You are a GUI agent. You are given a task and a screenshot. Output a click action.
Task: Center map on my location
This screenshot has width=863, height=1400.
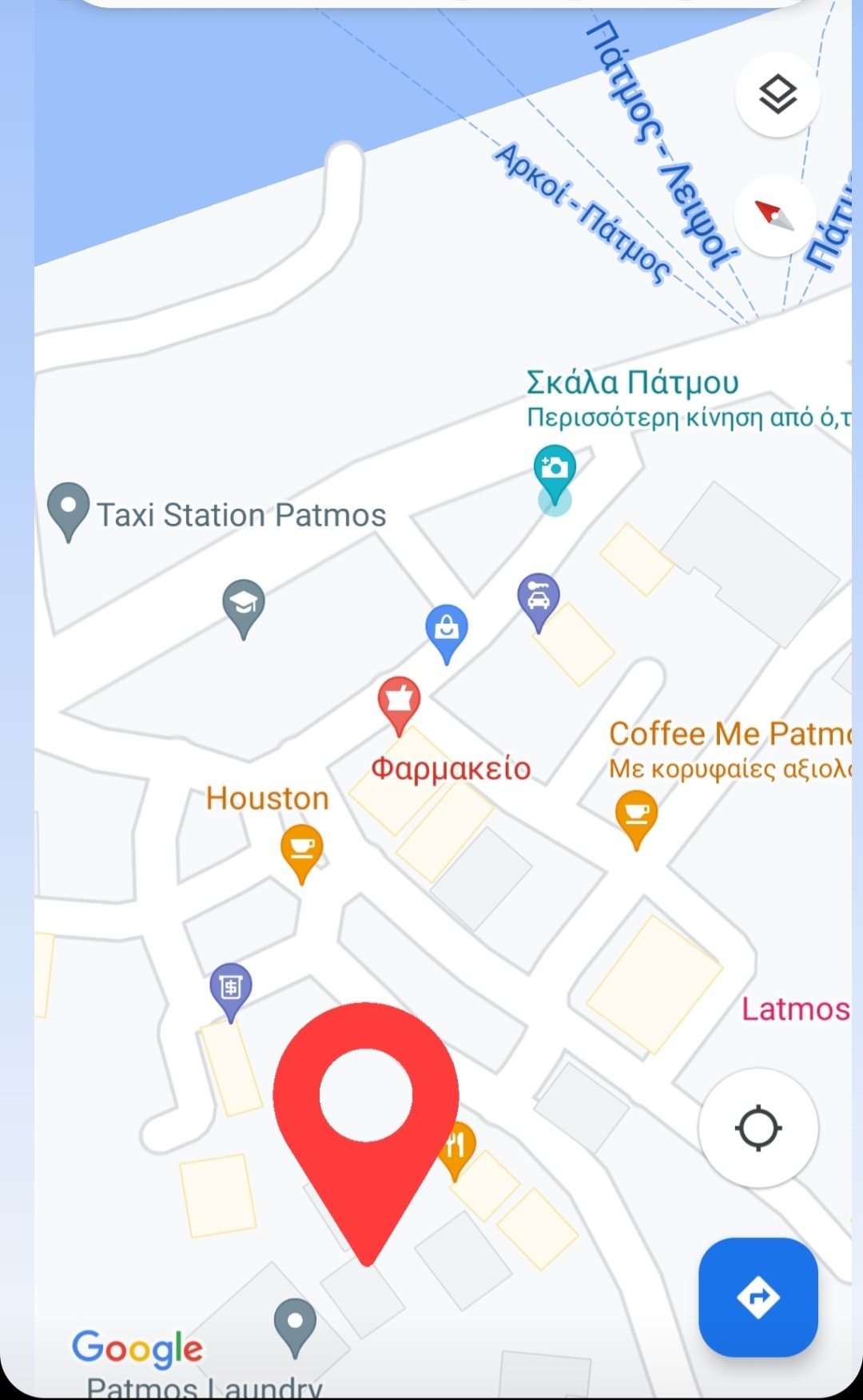(758, 1128)
